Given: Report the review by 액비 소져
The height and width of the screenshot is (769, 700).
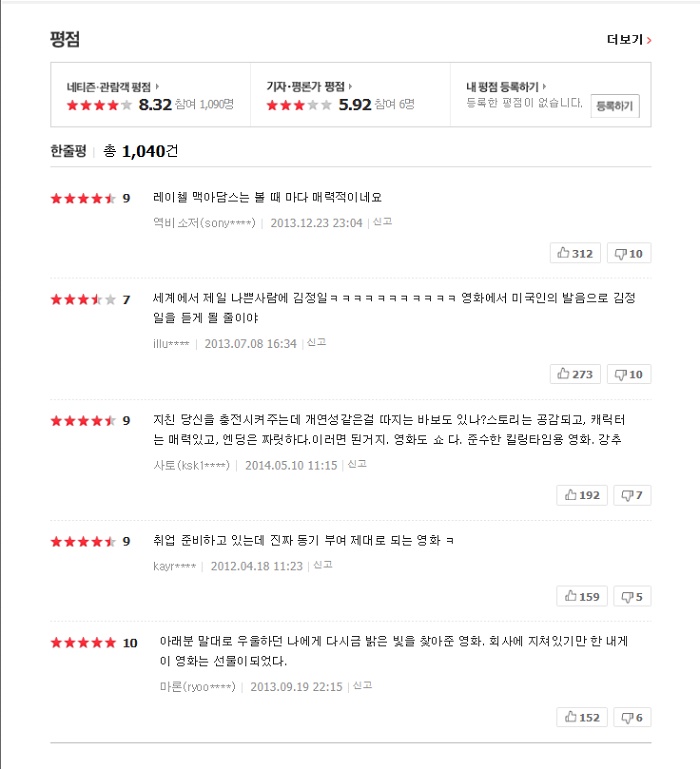Looking at the screenshot, I should tap(383, 222).
